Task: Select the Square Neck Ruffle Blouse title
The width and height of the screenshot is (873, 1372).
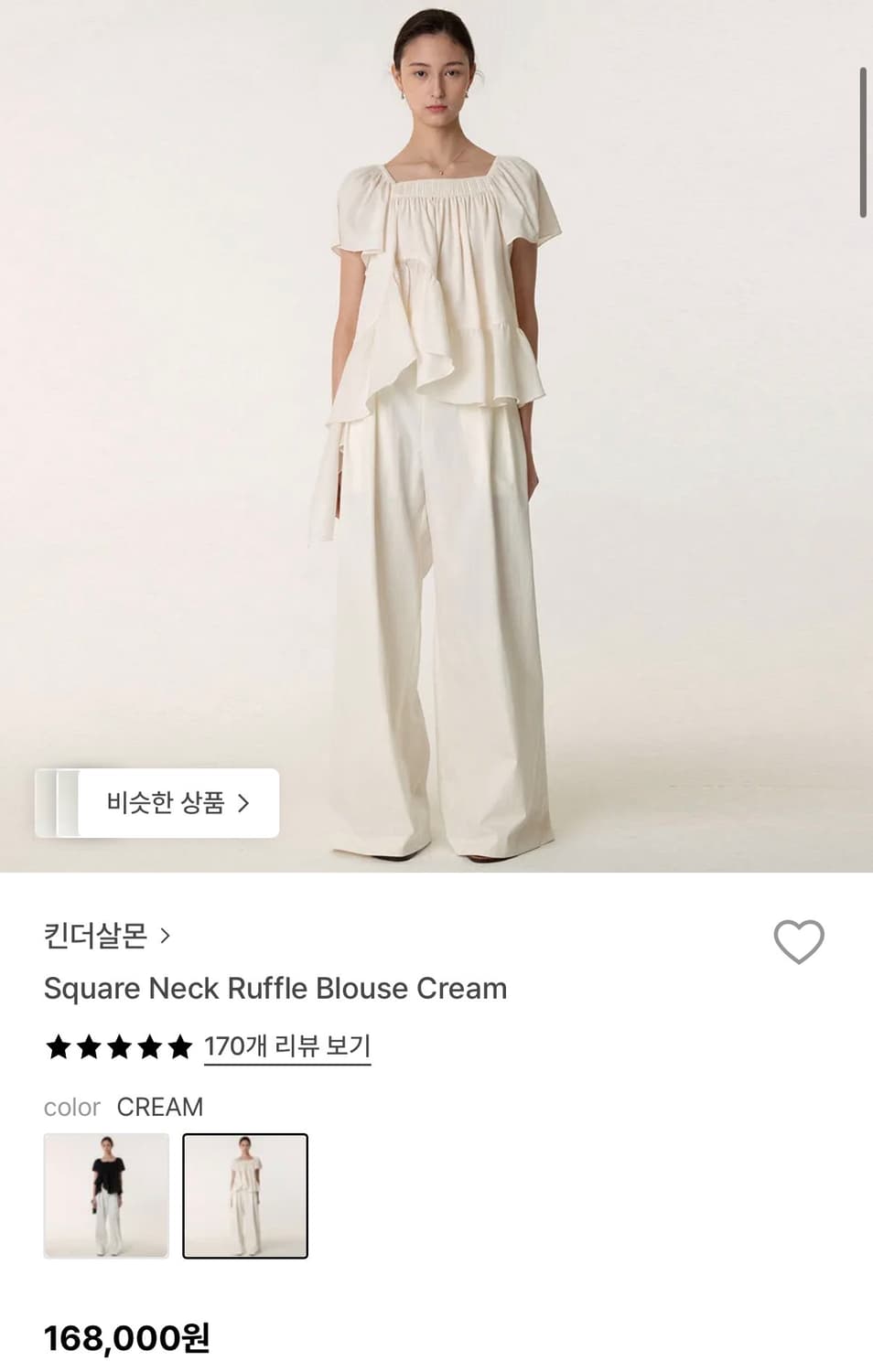Action: point(275,989)
